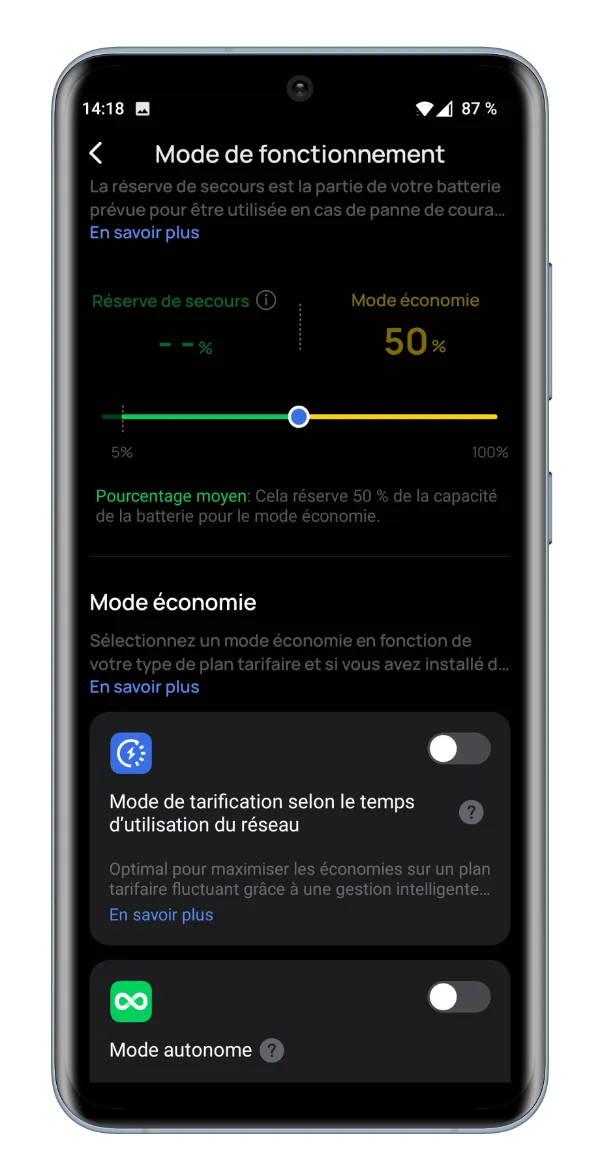
Task: Tap the blue slider handle at 50 %
Action: (x=299, y=417)
